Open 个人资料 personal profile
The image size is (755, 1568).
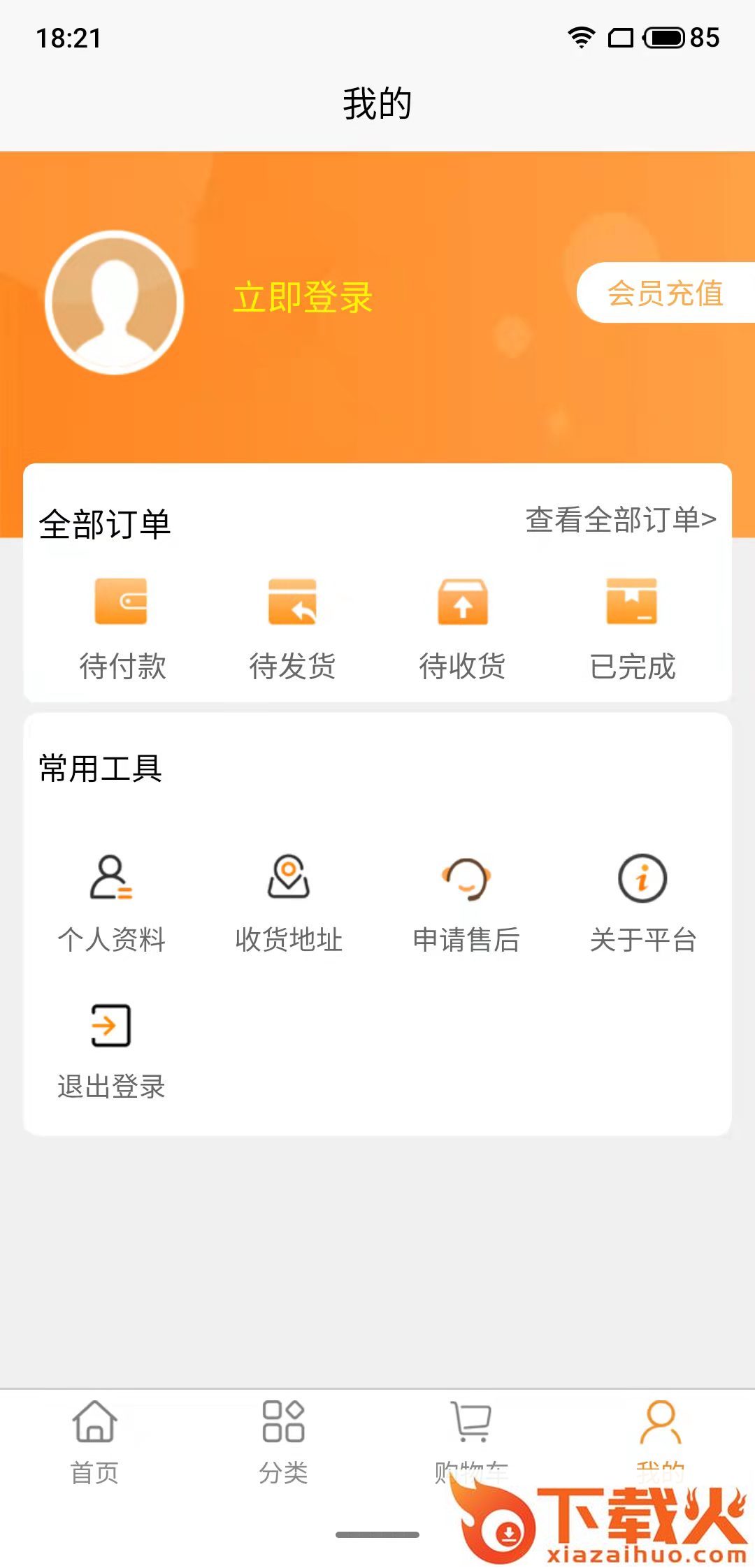tap(111, 902)
